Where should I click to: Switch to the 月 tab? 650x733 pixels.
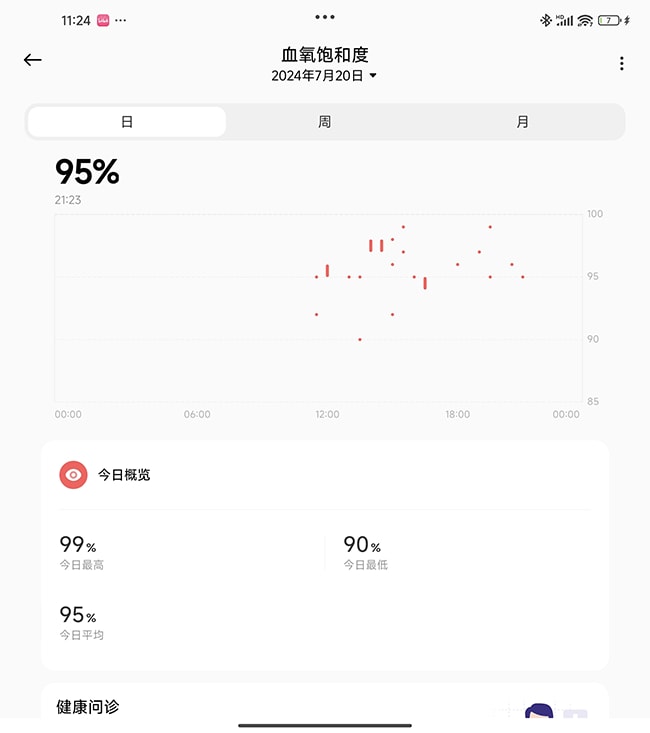[522, 122]
